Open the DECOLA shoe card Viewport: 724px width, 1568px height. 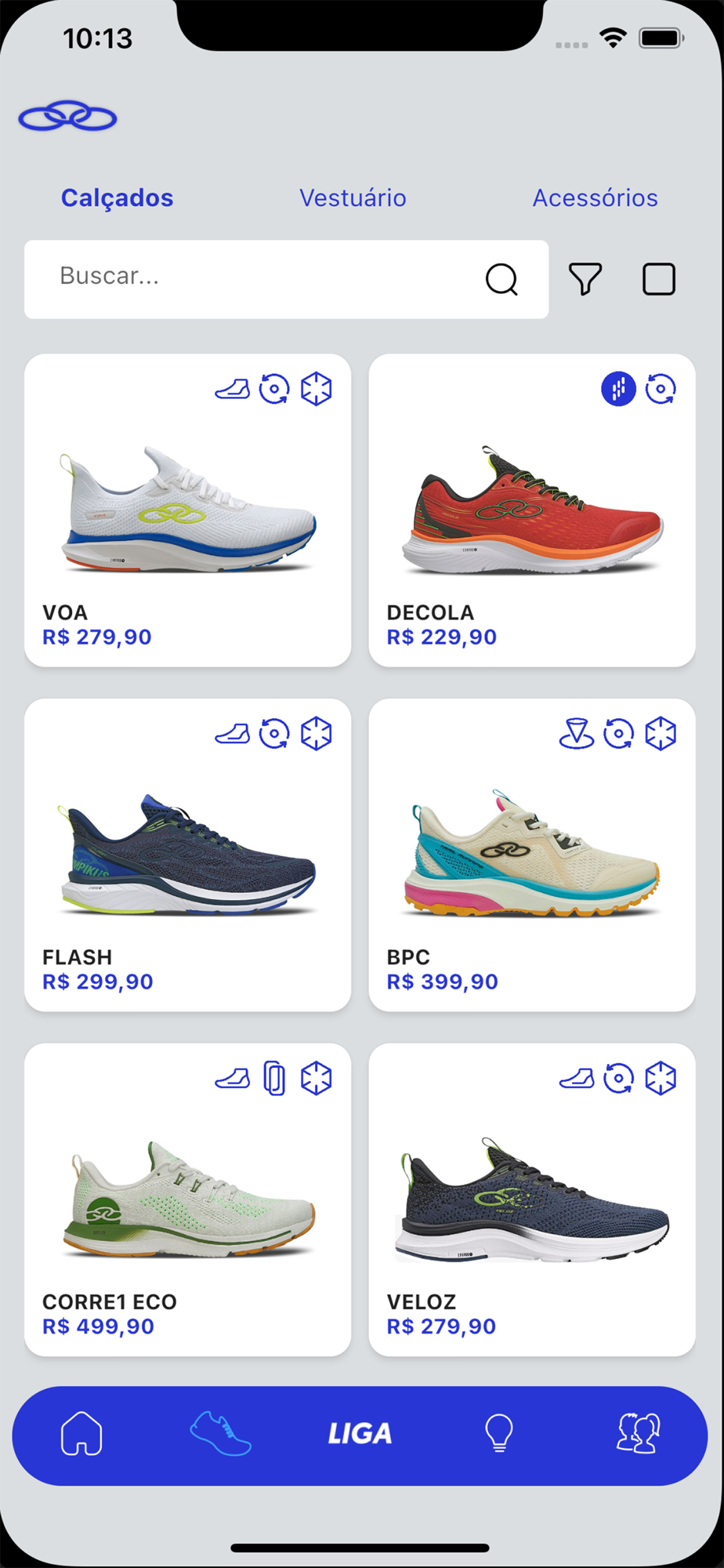(532, 510)
